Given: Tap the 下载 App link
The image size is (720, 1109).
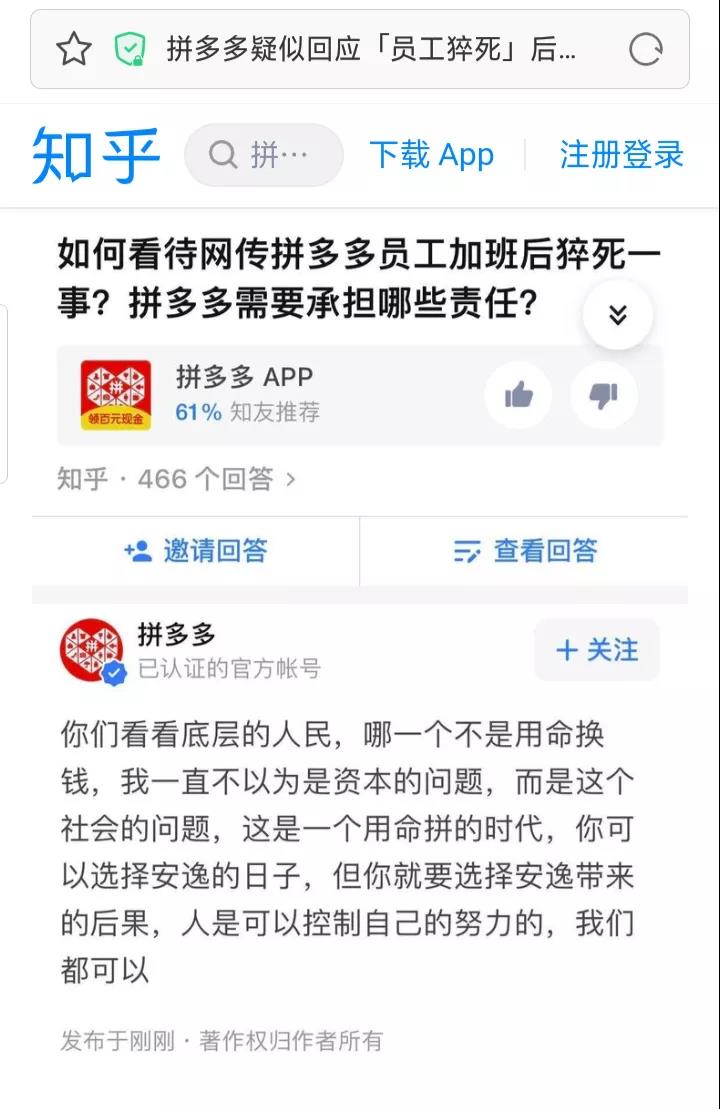Looking at the screenshot, I should tap(432, 155).
